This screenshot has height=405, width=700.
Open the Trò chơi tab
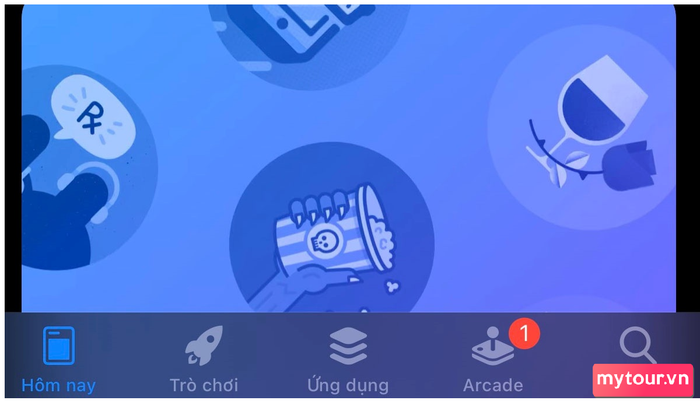(x=204, y=358)
